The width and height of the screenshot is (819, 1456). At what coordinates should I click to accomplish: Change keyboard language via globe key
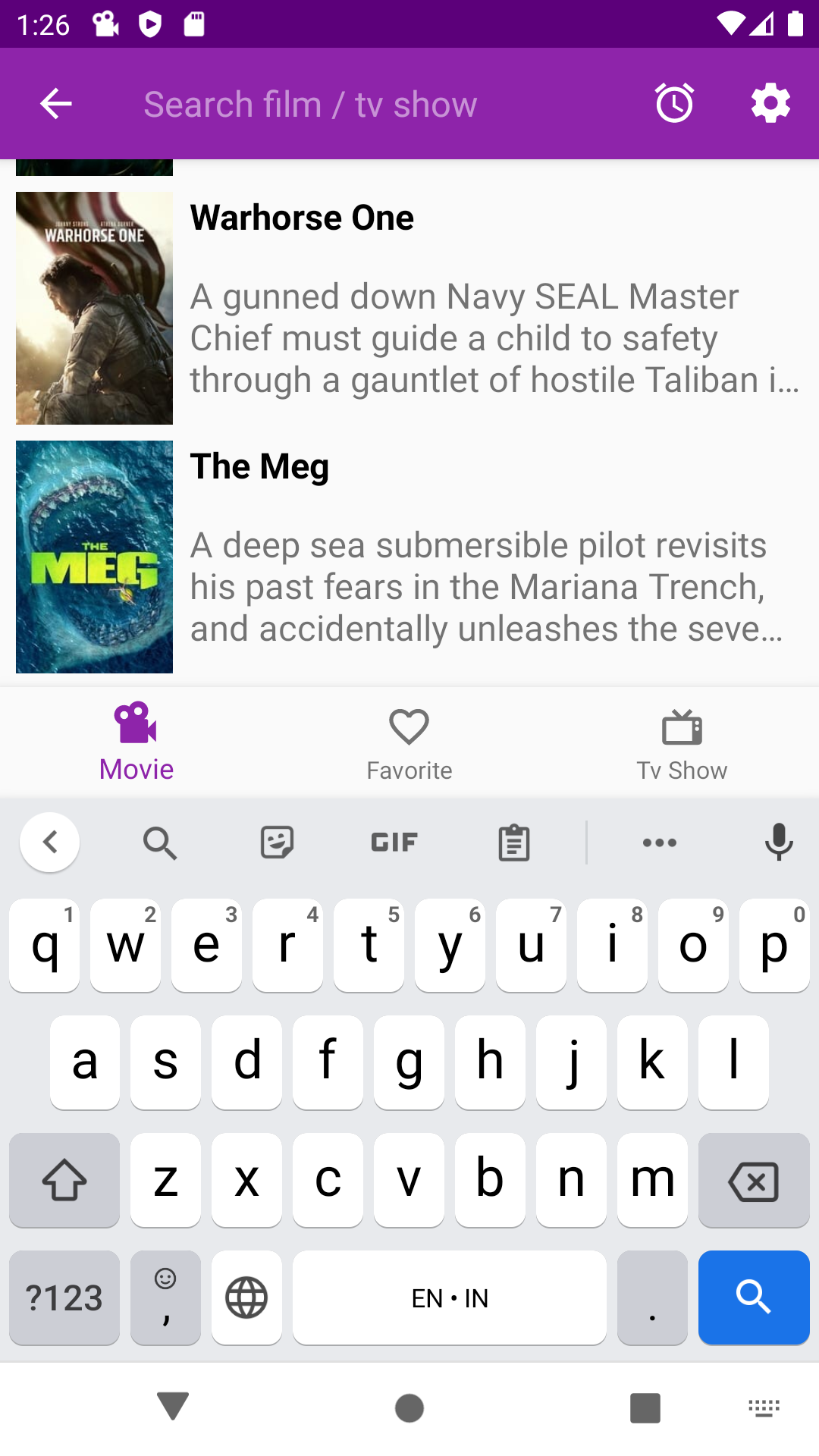(x=246, y=1298)
